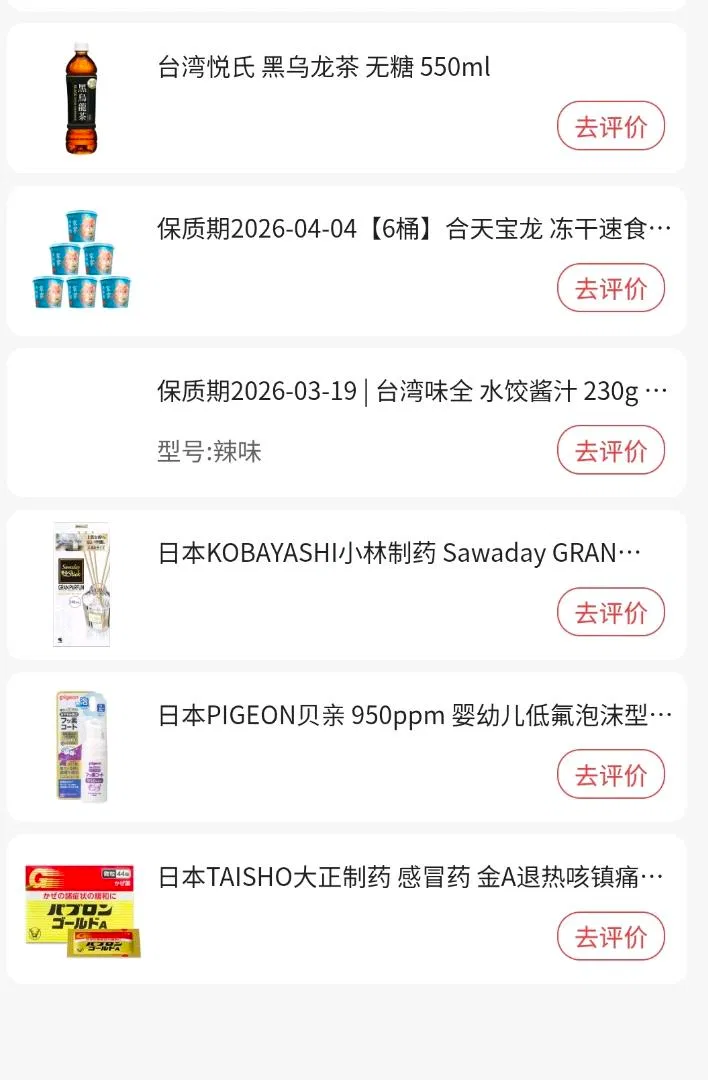Review the TAISHO大正制药 感冒药 order

pos(610,936)
